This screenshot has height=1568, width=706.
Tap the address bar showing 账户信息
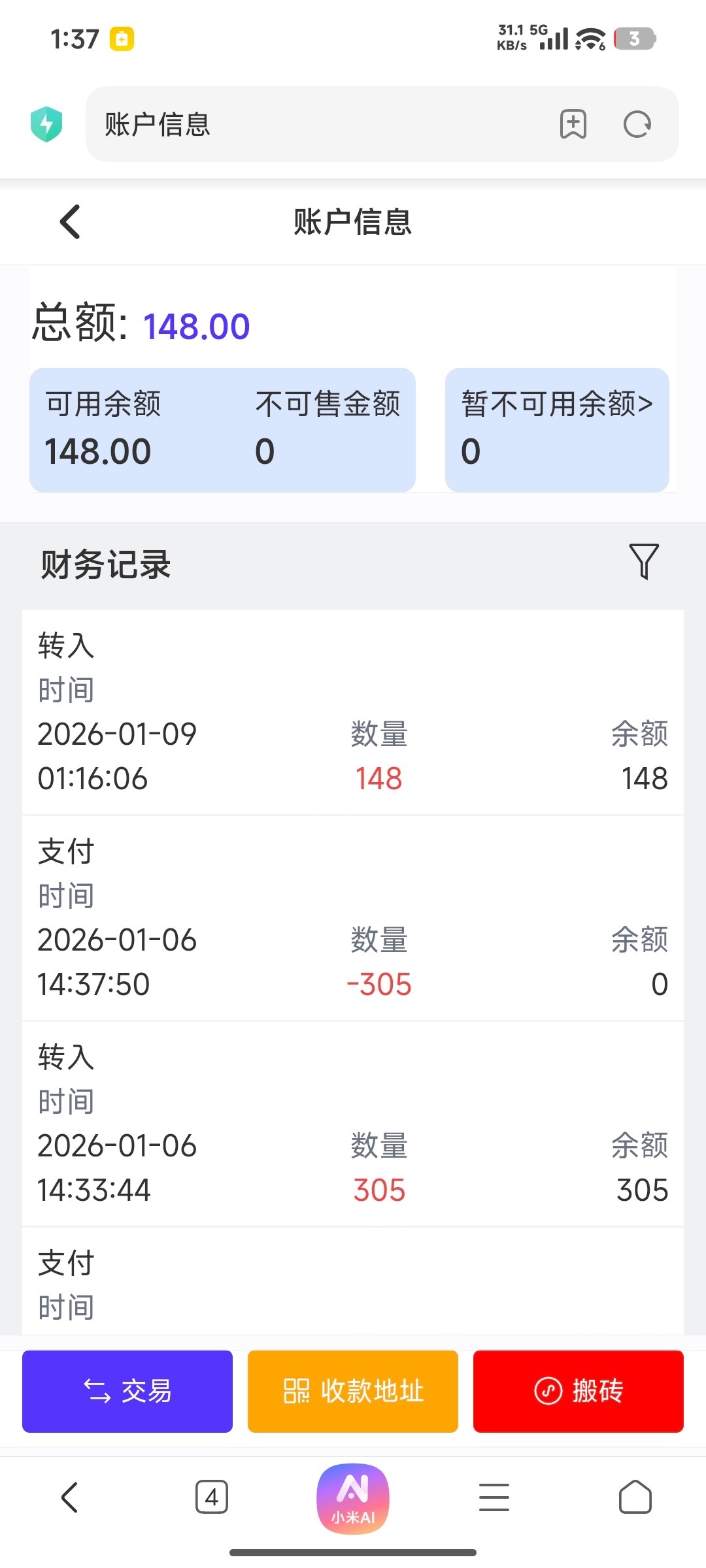tap(314, 124)
